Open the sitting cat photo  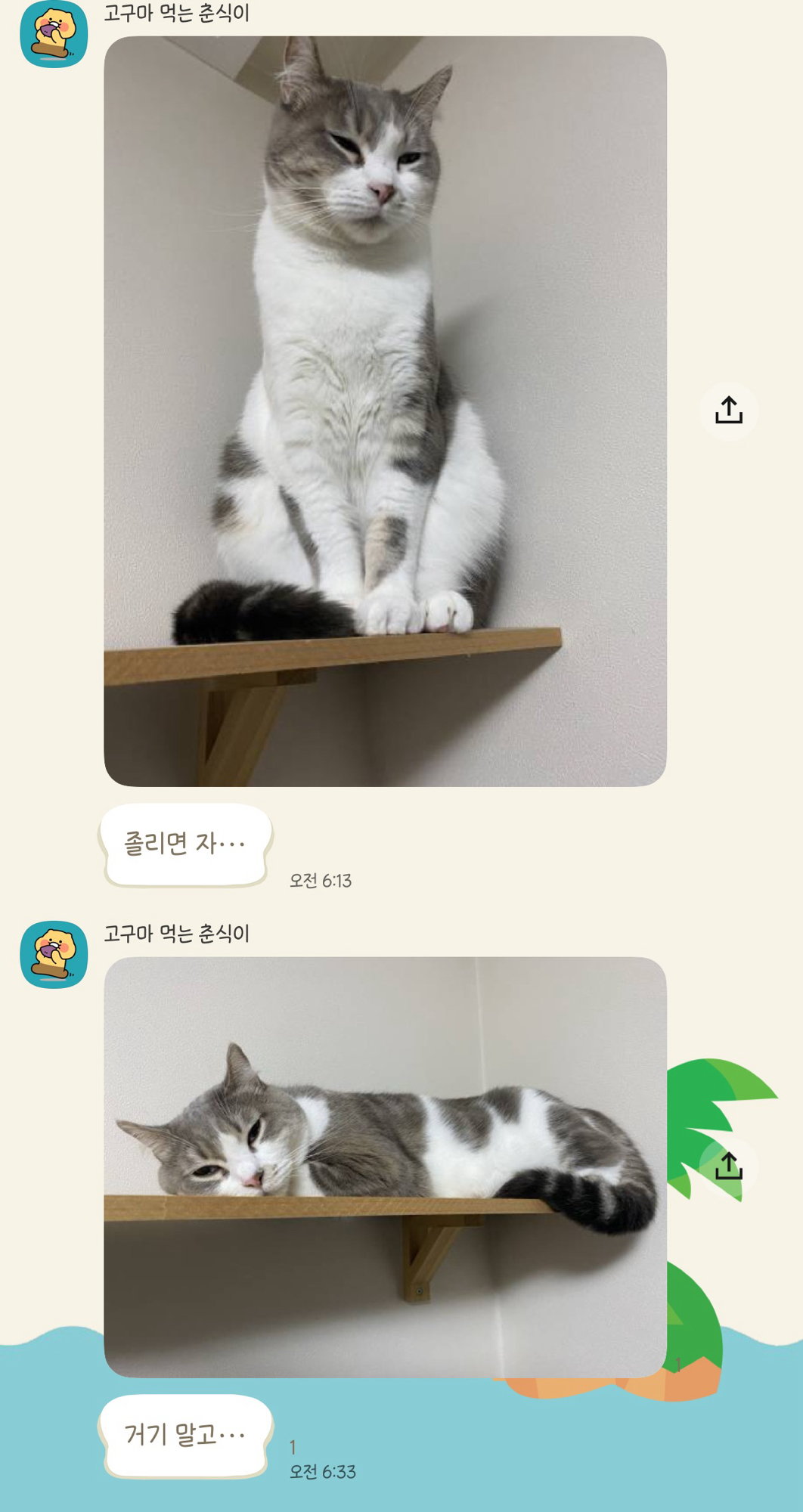[x=385, y=411]
